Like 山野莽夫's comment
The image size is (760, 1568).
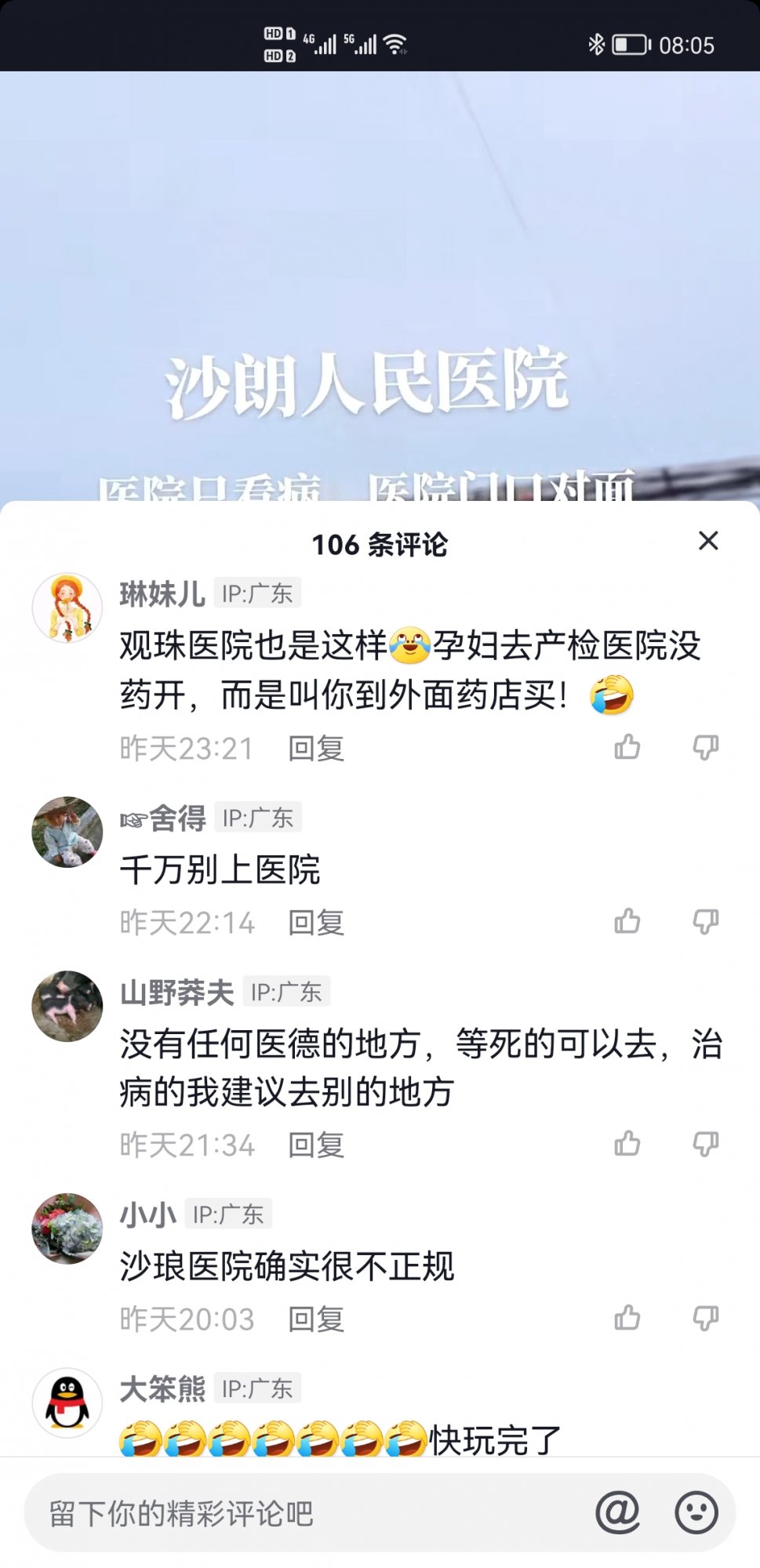pos(627,1144)
